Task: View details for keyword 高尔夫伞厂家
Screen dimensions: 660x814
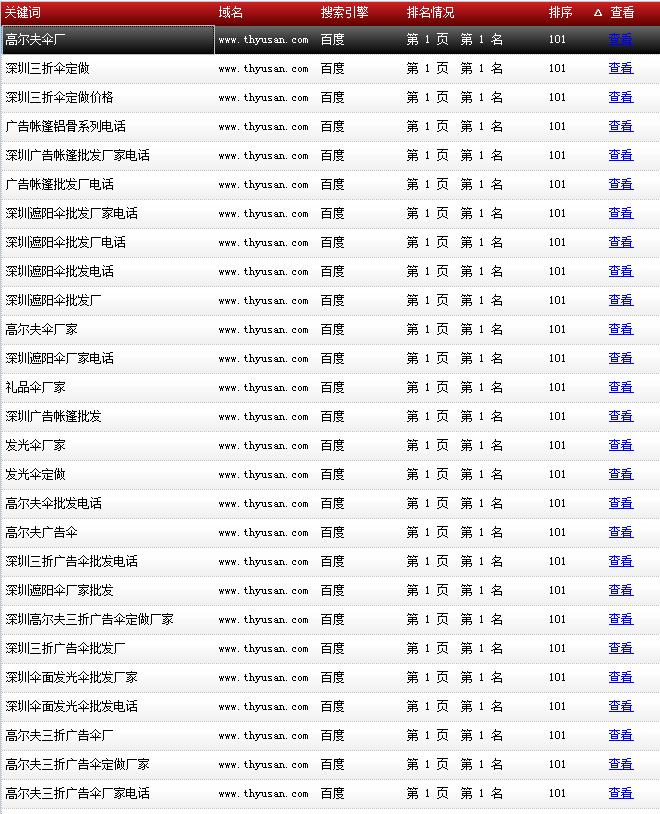Action: (620, 329)
